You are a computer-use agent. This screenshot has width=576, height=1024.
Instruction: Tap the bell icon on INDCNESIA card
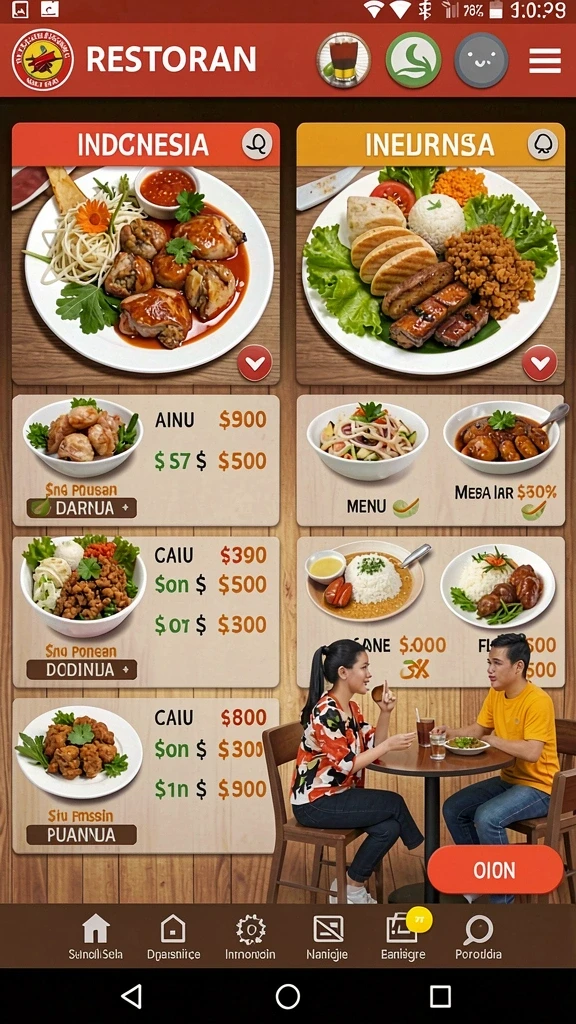click(x=257, y=144)
